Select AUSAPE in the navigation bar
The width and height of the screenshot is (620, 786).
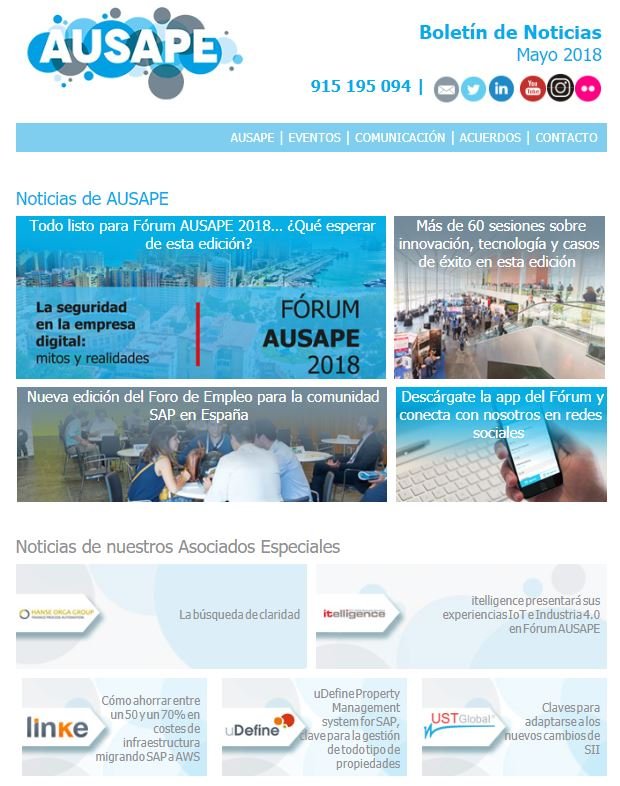tap(252, 137)
